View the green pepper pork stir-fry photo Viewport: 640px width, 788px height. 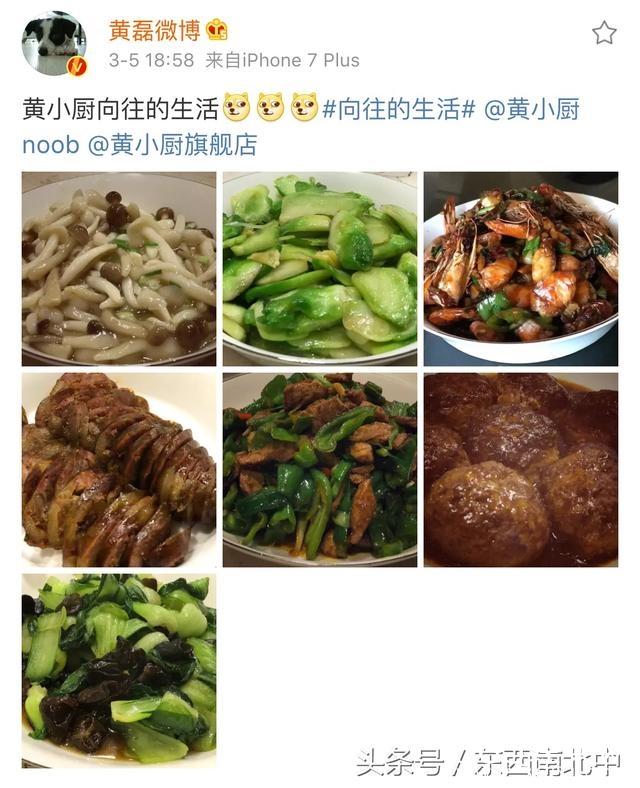tap(320, 470)
